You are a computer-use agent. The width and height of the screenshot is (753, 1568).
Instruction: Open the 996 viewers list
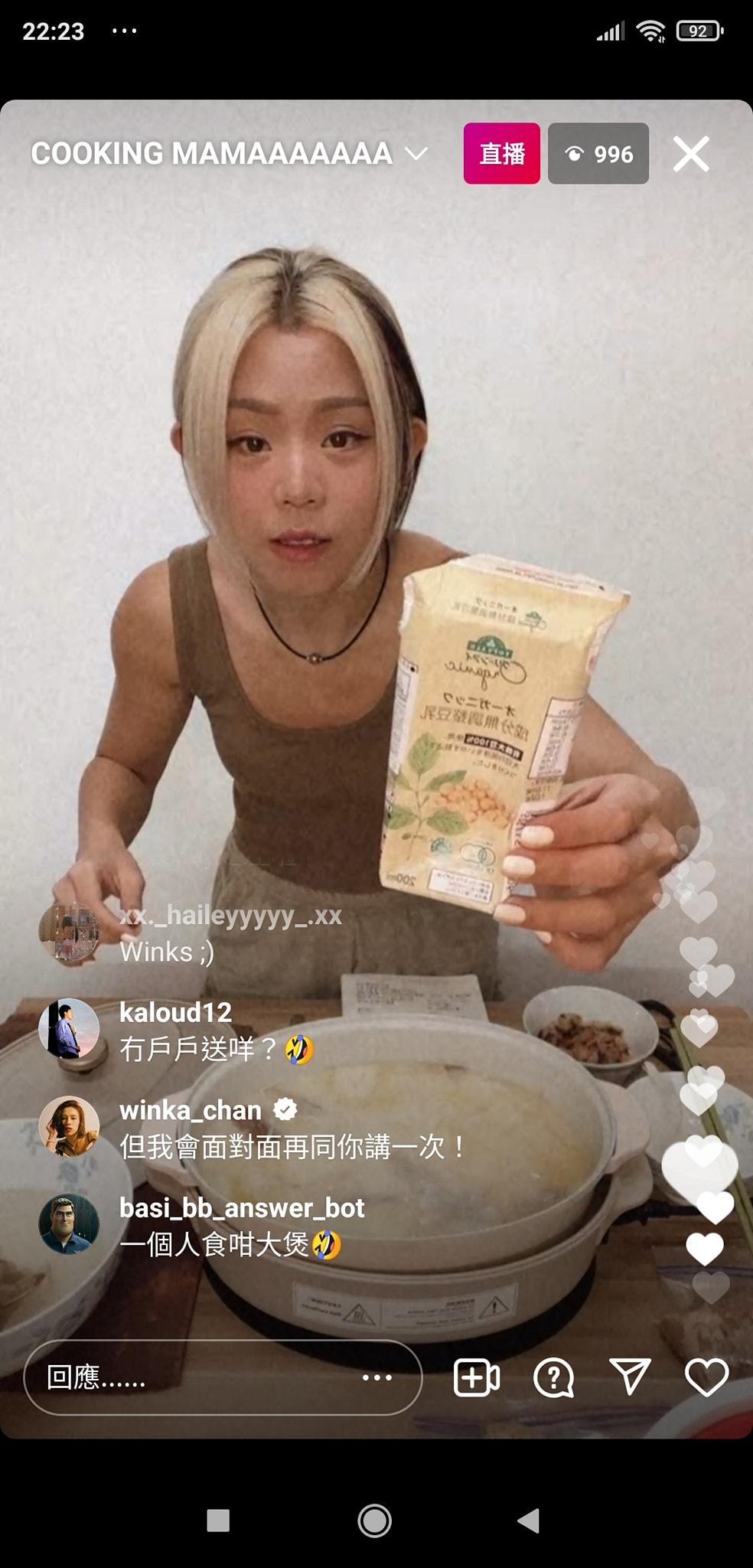pyautogui.click(x=598, y=154)
